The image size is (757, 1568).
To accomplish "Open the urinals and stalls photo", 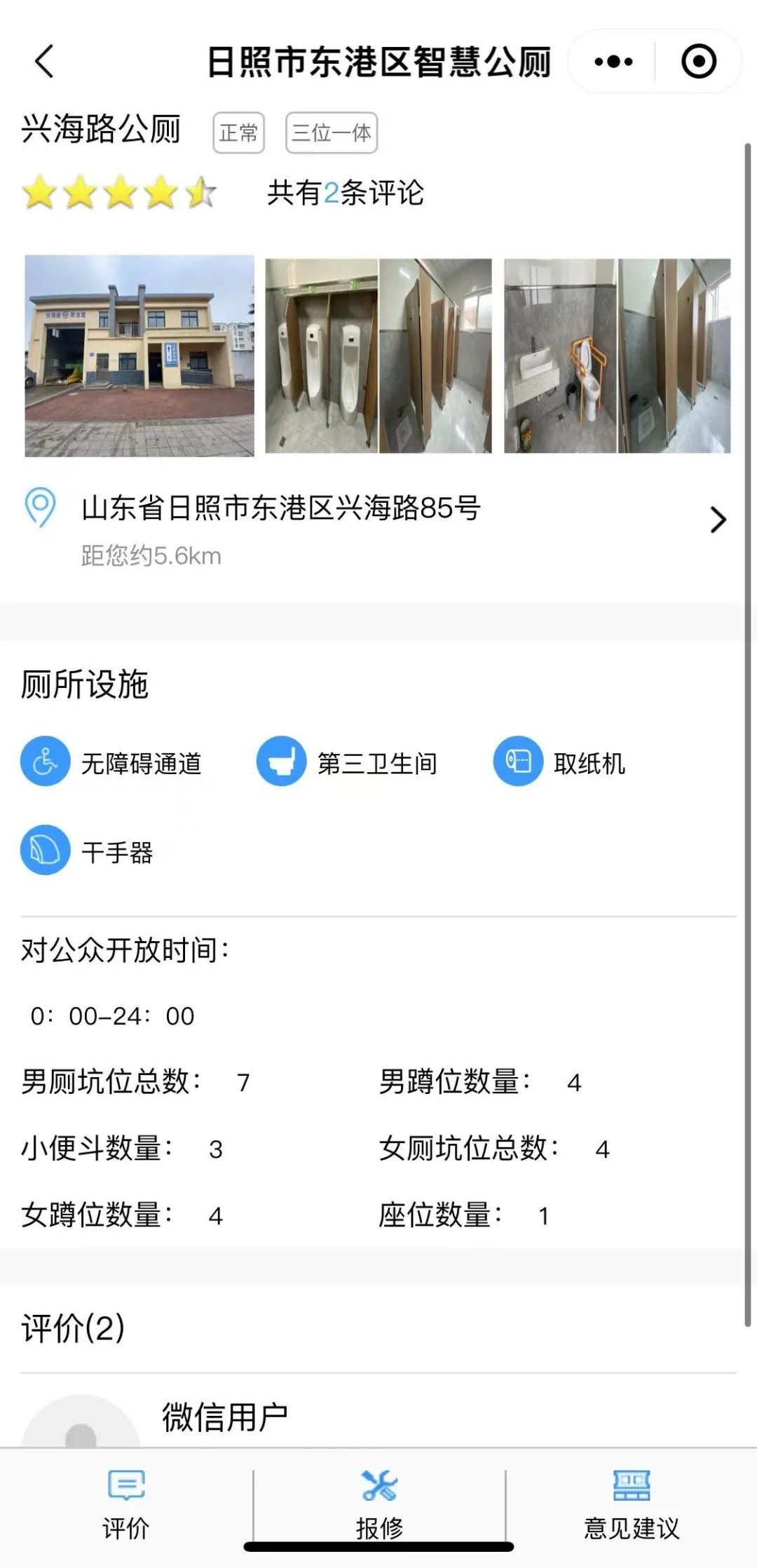I will point(378,356).
